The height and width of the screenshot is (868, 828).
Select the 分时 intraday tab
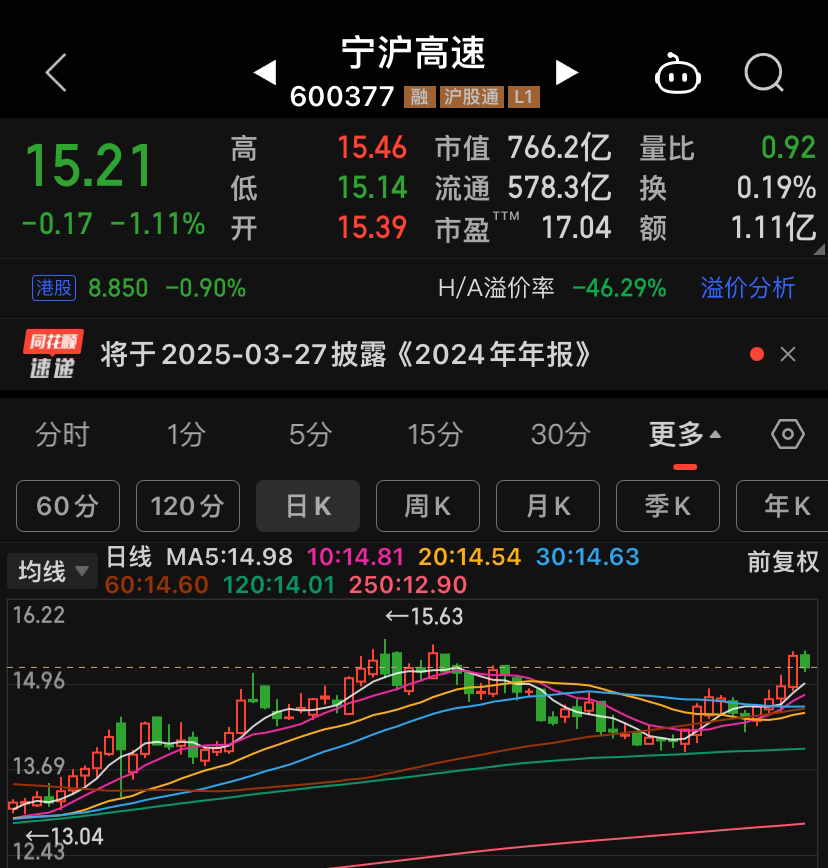point(63,434)
